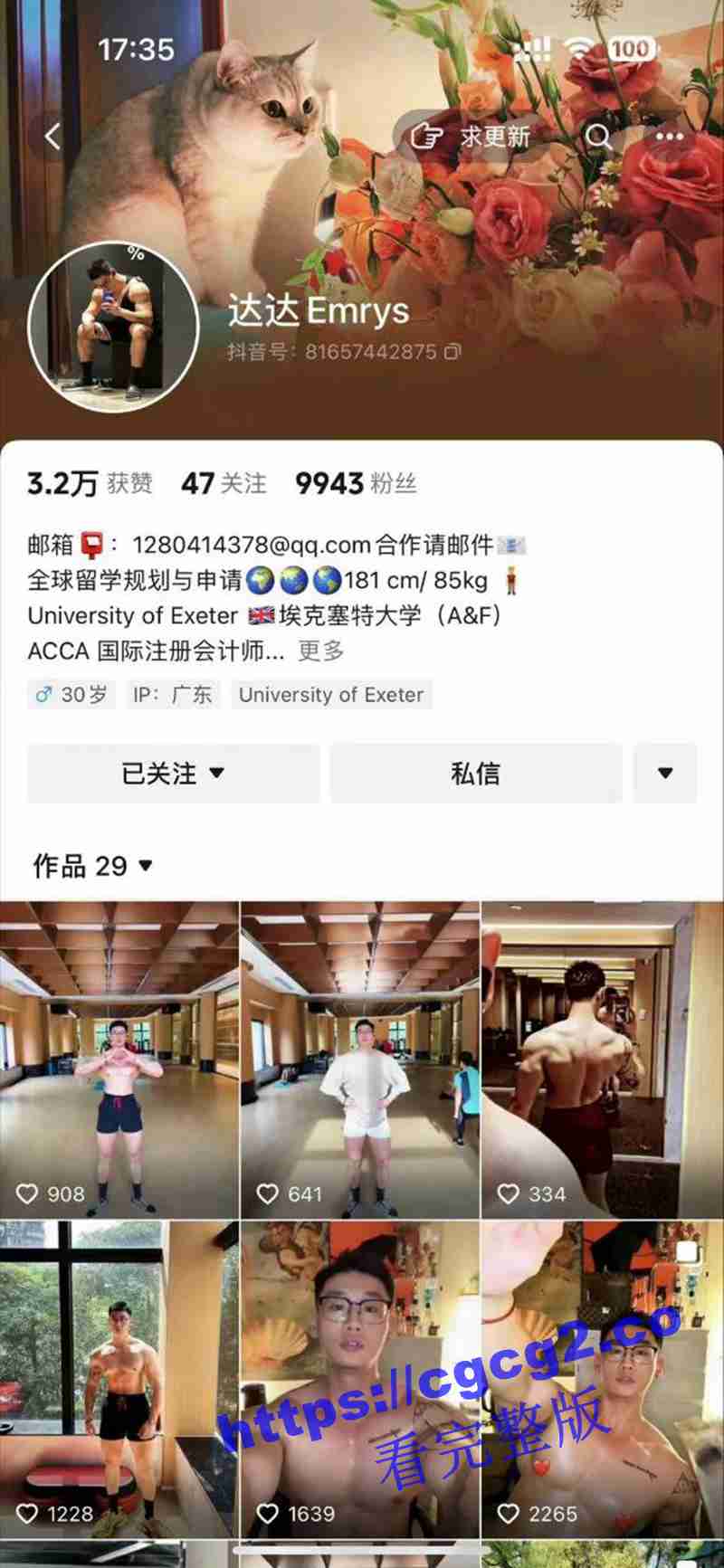Copy the Douyin ID number
The width and height of the screenshot is (724, 1568).
point(452,352)
